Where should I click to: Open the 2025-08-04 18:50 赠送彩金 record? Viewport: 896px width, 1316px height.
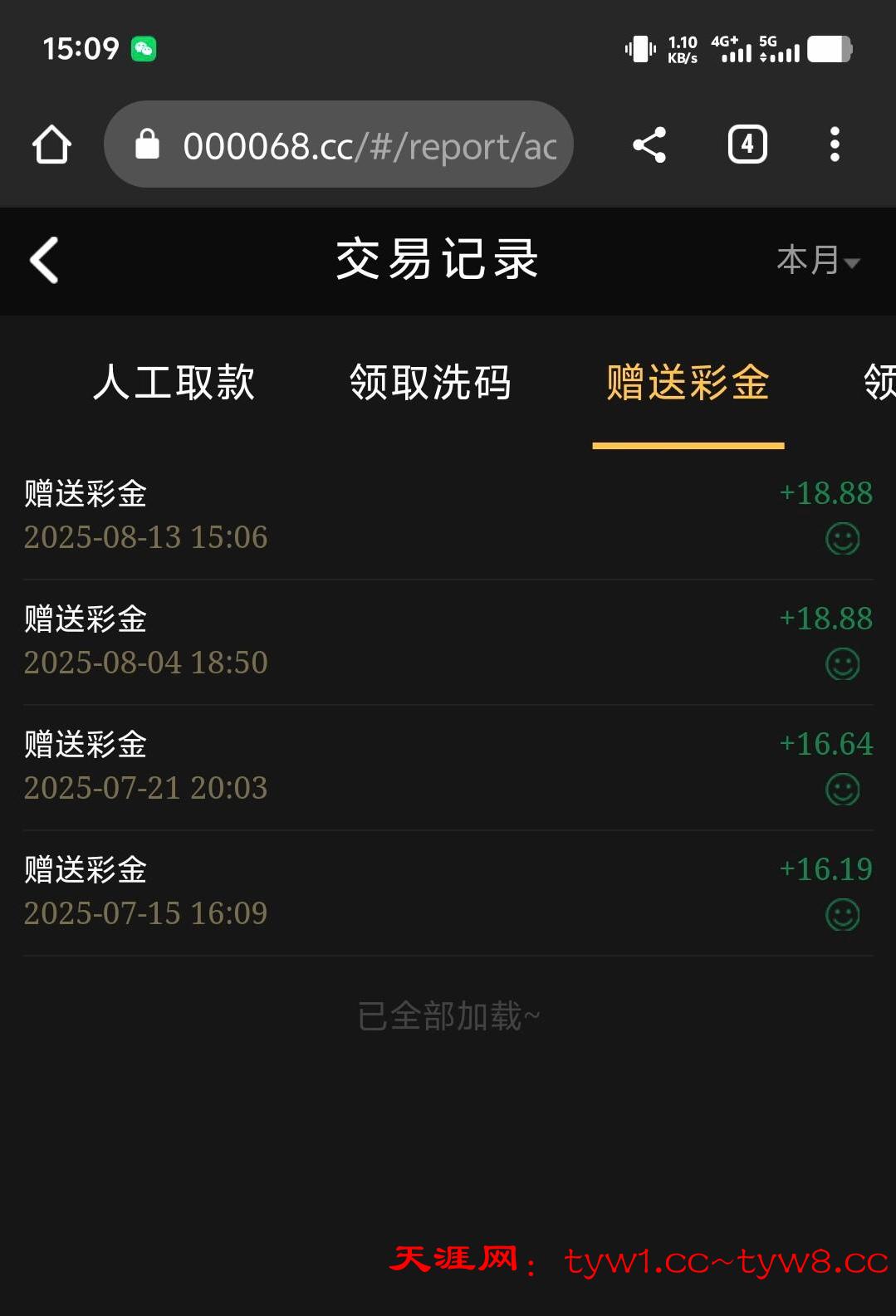click(x=448, y=641)
